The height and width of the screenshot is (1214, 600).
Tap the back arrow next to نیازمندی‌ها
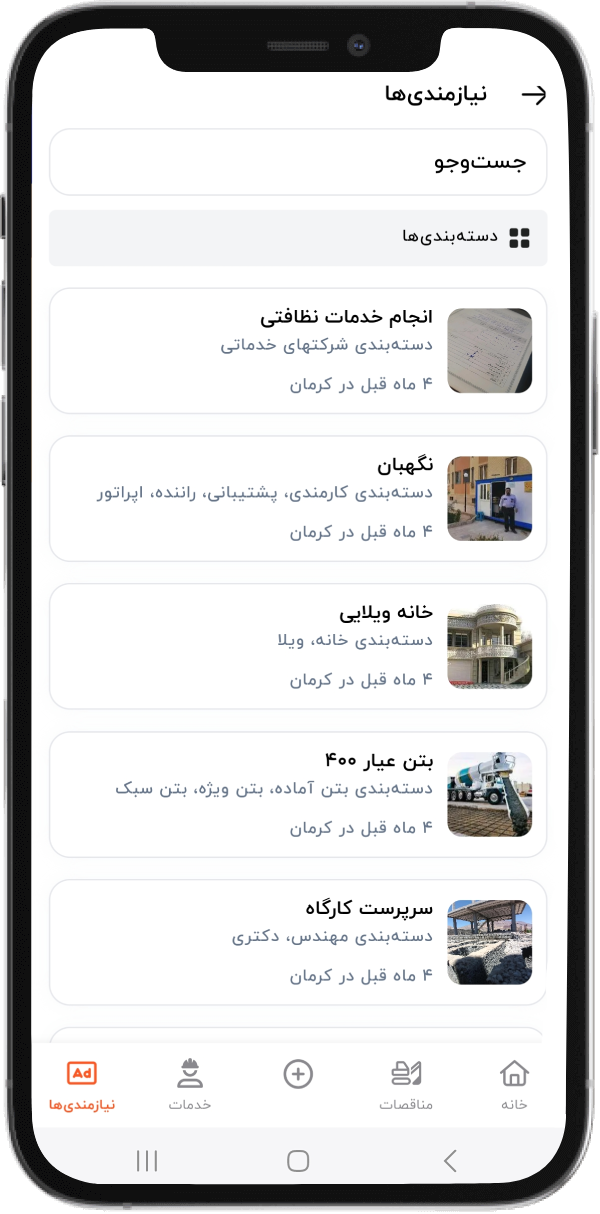tap(534, 95)
